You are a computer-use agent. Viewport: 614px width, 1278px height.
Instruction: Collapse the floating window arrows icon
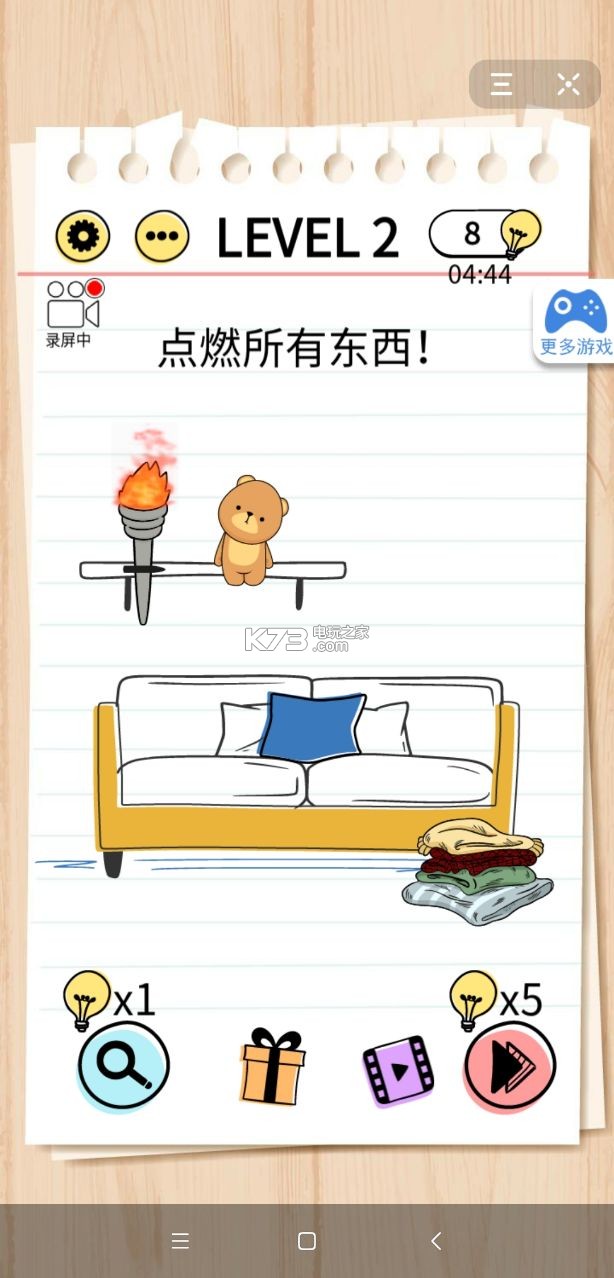point(568,85)
